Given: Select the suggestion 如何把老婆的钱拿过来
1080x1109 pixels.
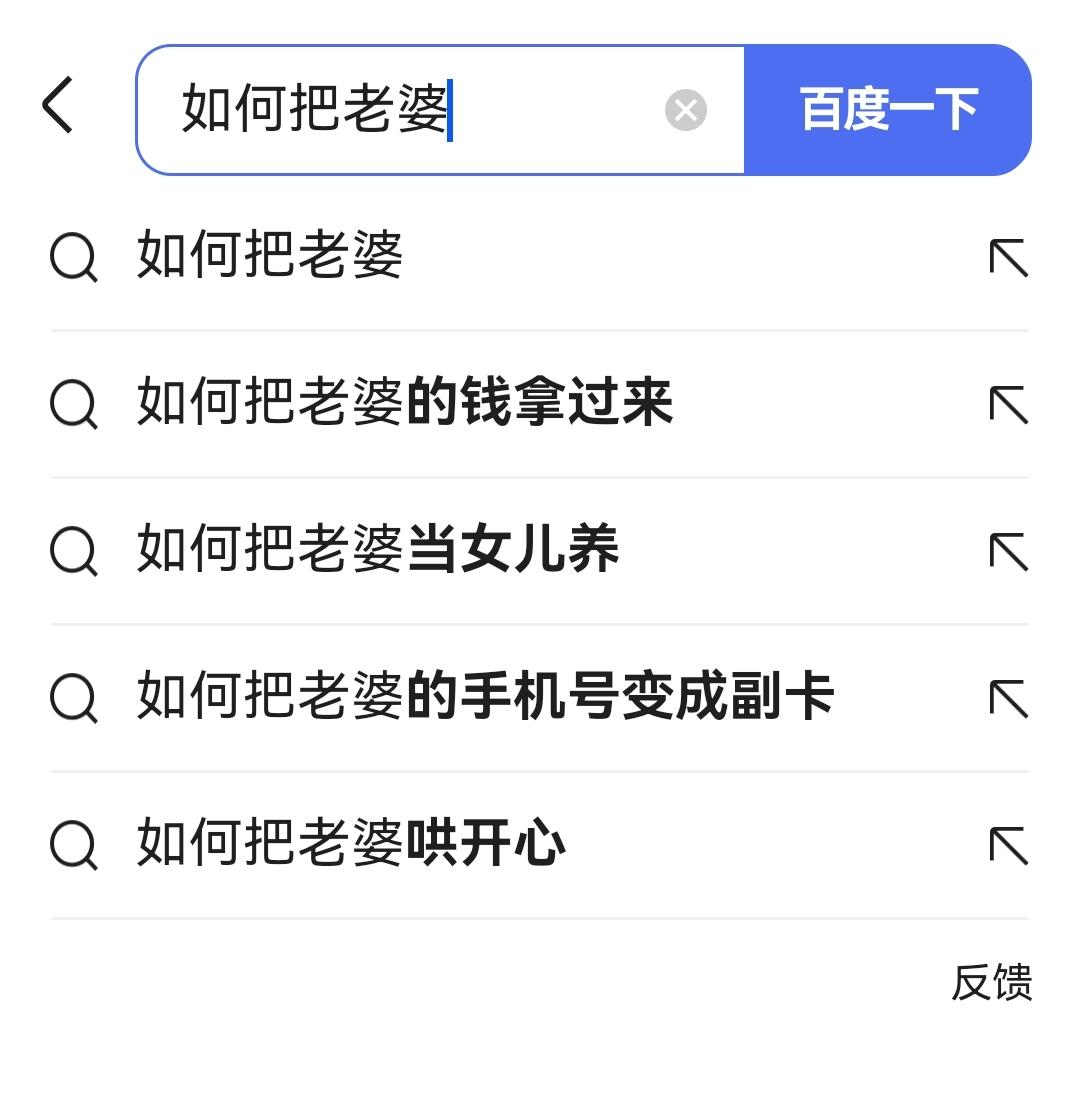Looking at the screenshot, I should (405, 403).
